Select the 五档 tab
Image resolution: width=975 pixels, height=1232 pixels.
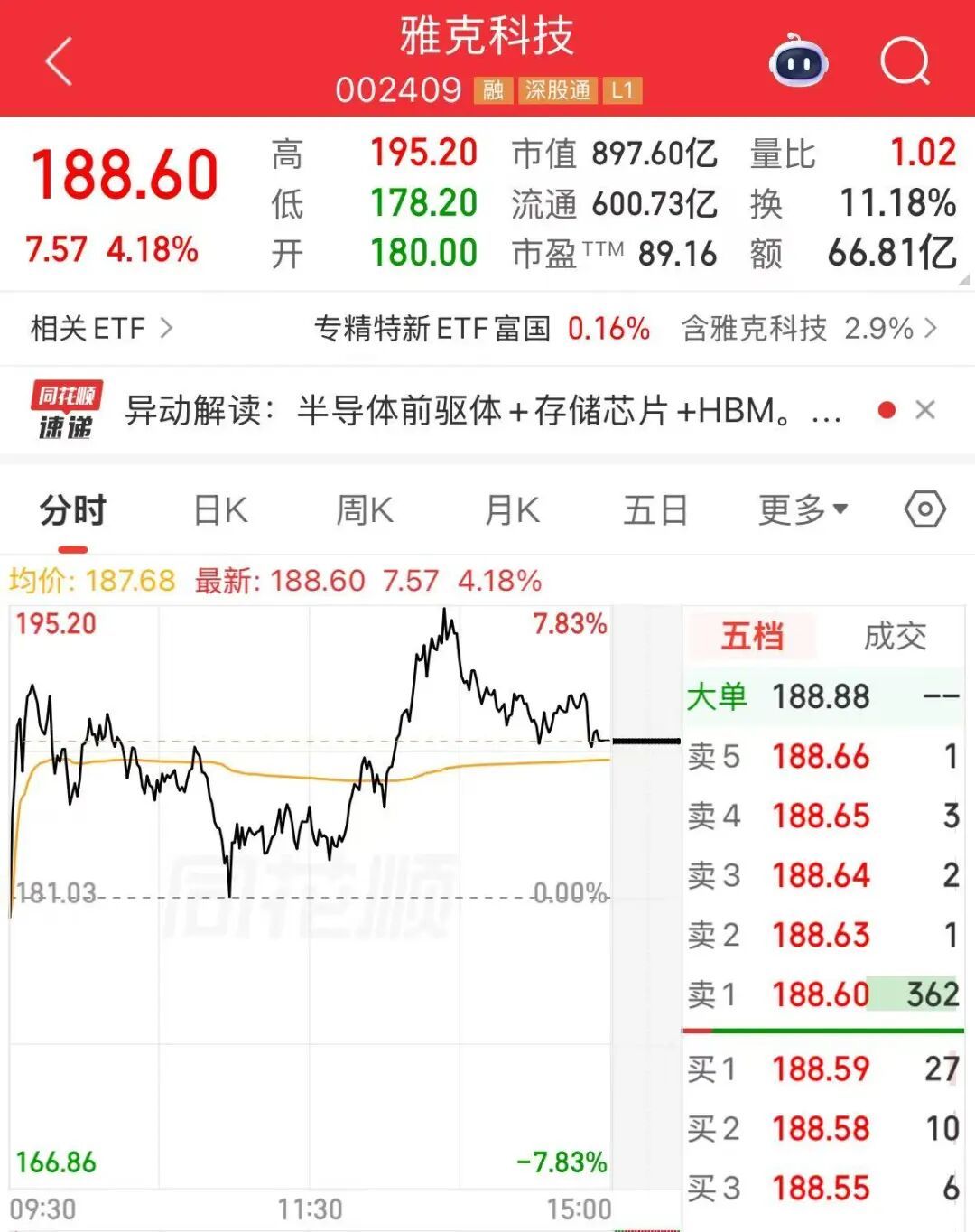752,636
